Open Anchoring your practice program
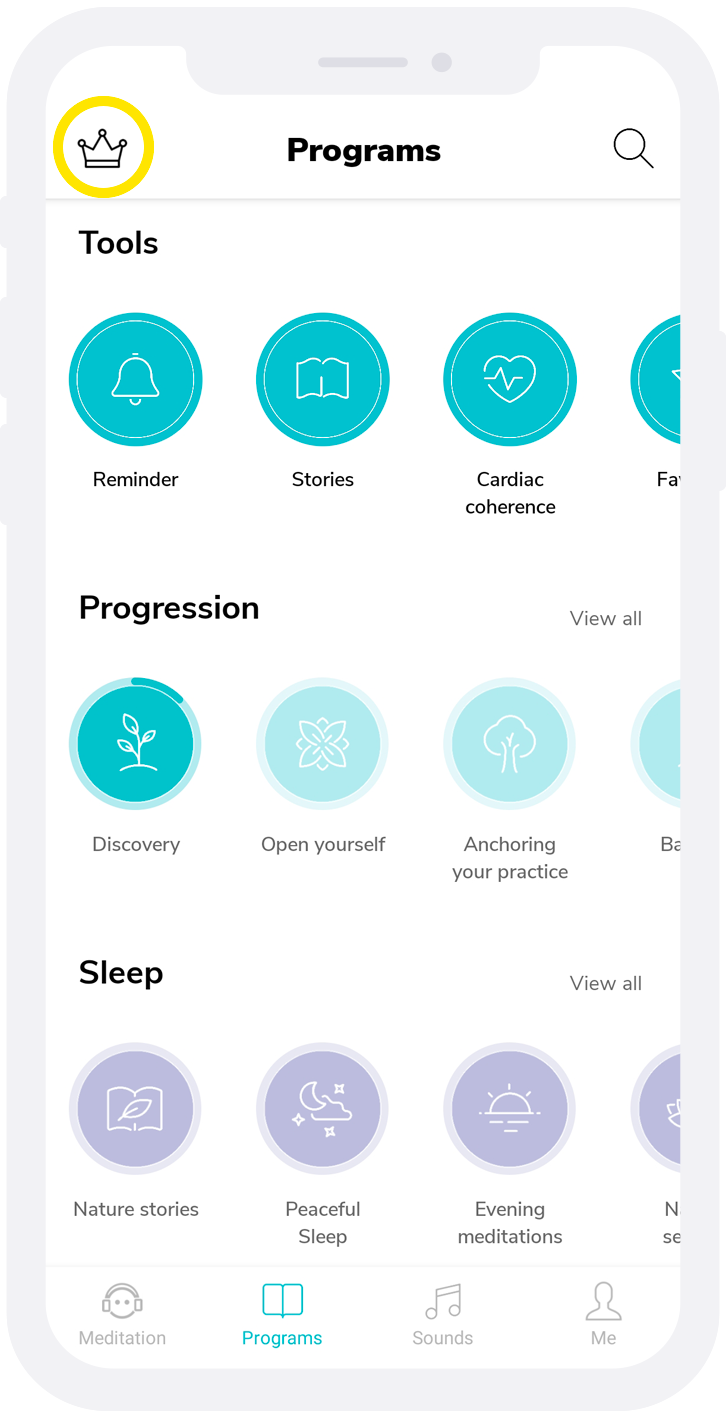The image size is (726, 1419). [x=510, y=744]
